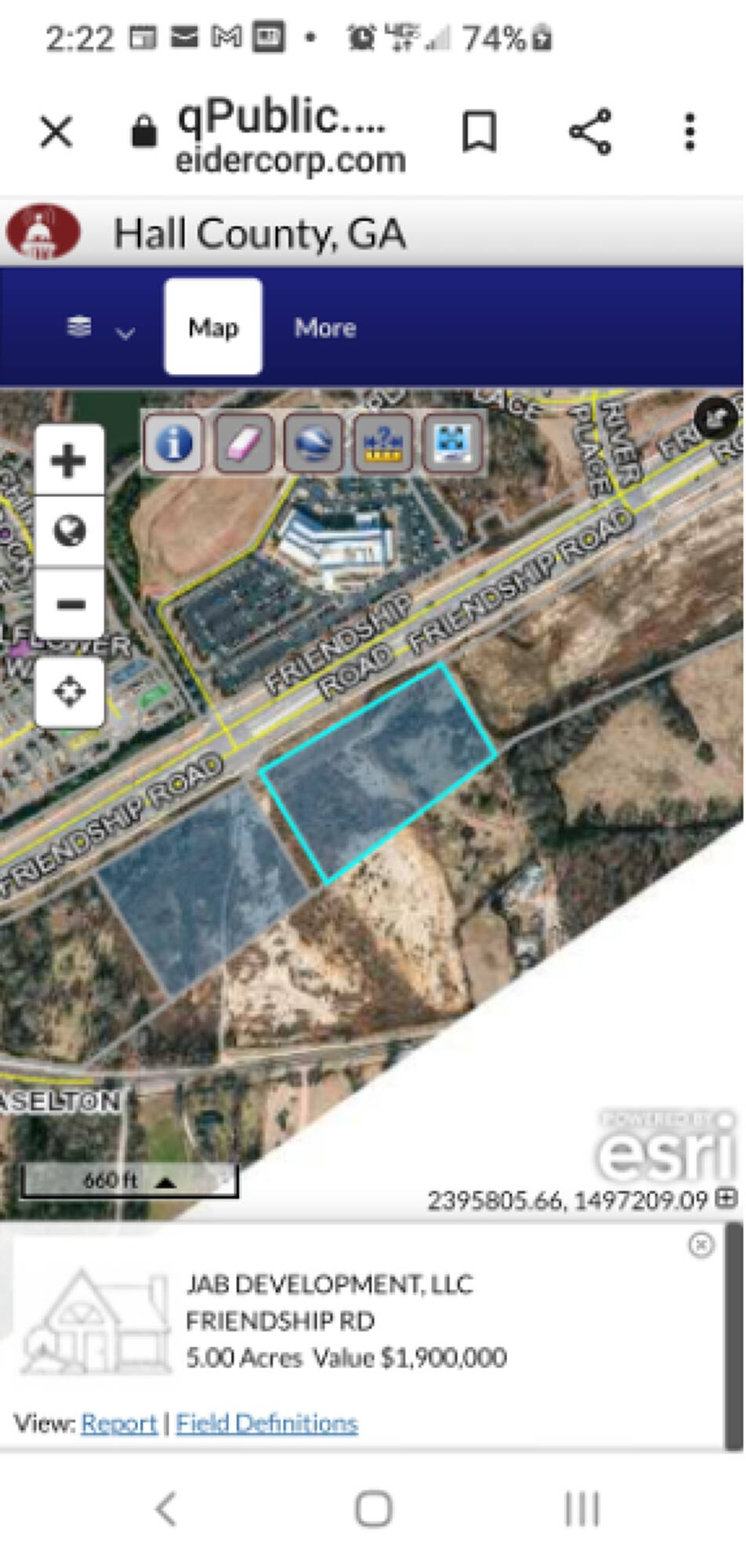Expand the coordinates readout box
Screen dimensions: 746x1568
pos(726,1197)
